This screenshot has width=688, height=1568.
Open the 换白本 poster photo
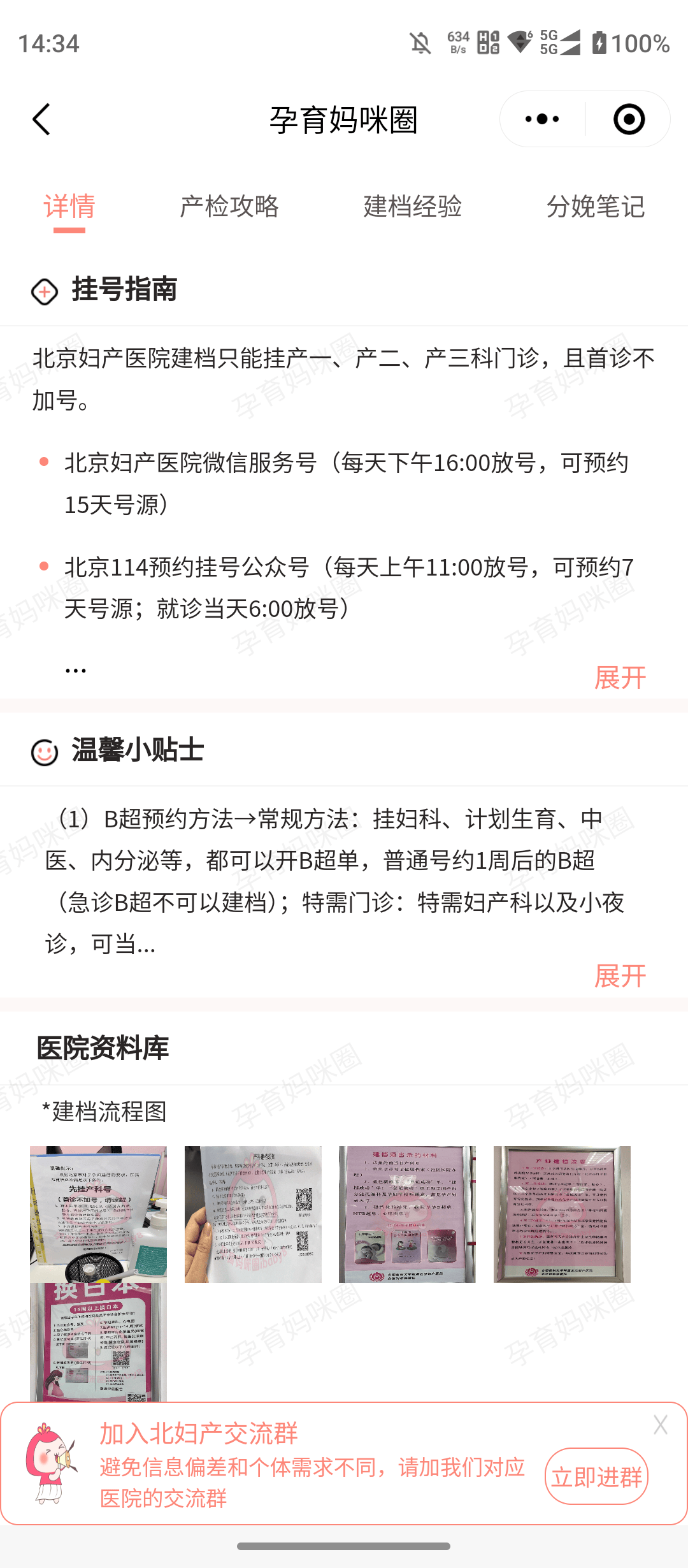98,1341
